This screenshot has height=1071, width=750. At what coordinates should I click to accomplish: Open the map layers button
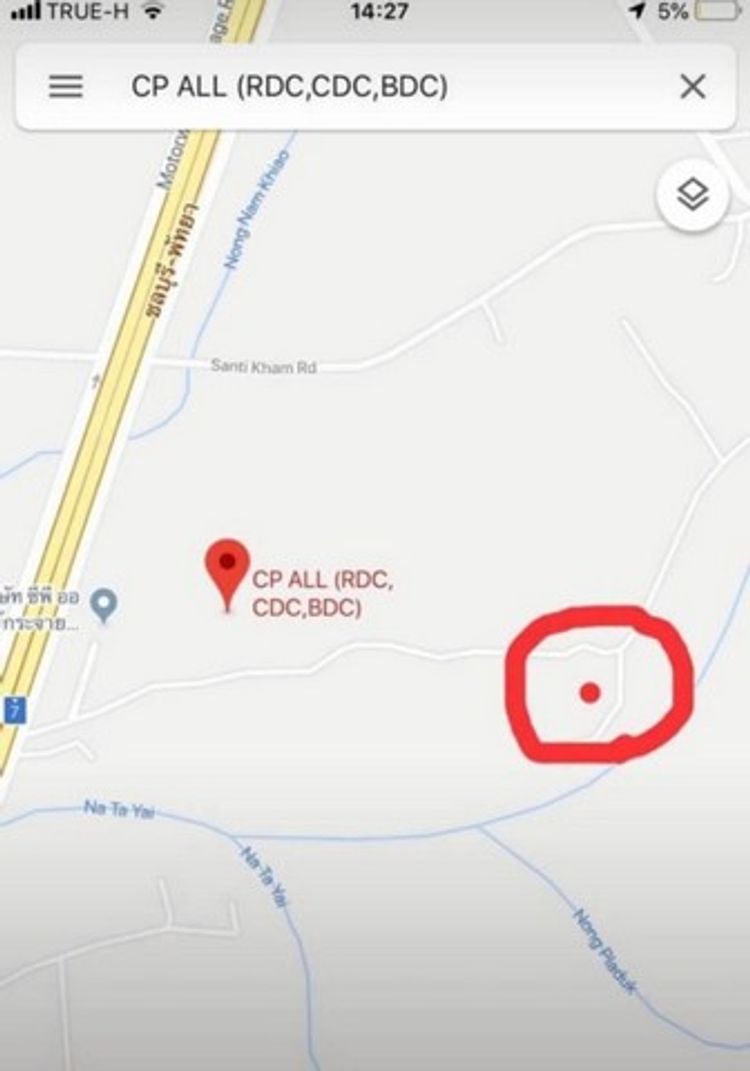[x=692, y=195]
